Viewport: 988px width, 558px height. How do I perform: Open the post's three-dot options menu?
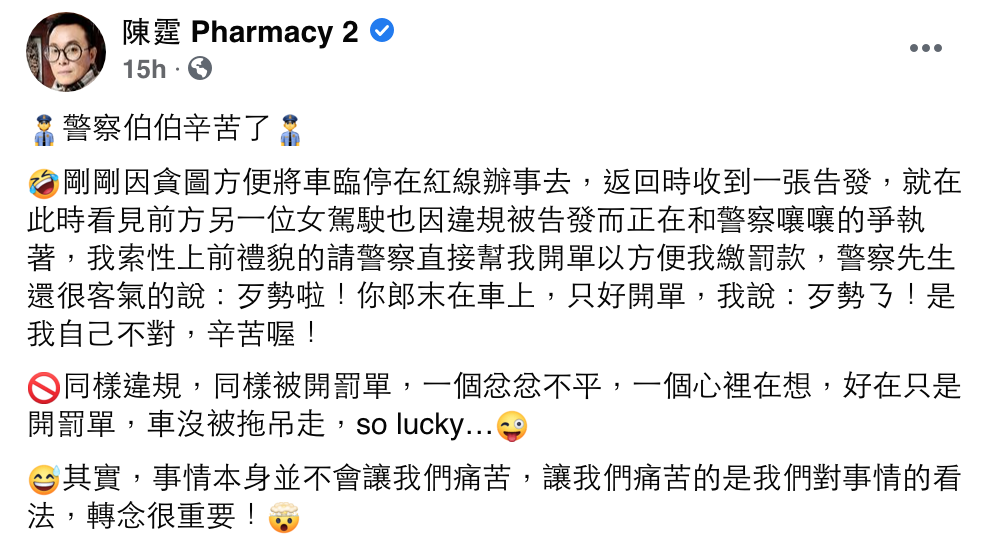click(x=925, y=49)
